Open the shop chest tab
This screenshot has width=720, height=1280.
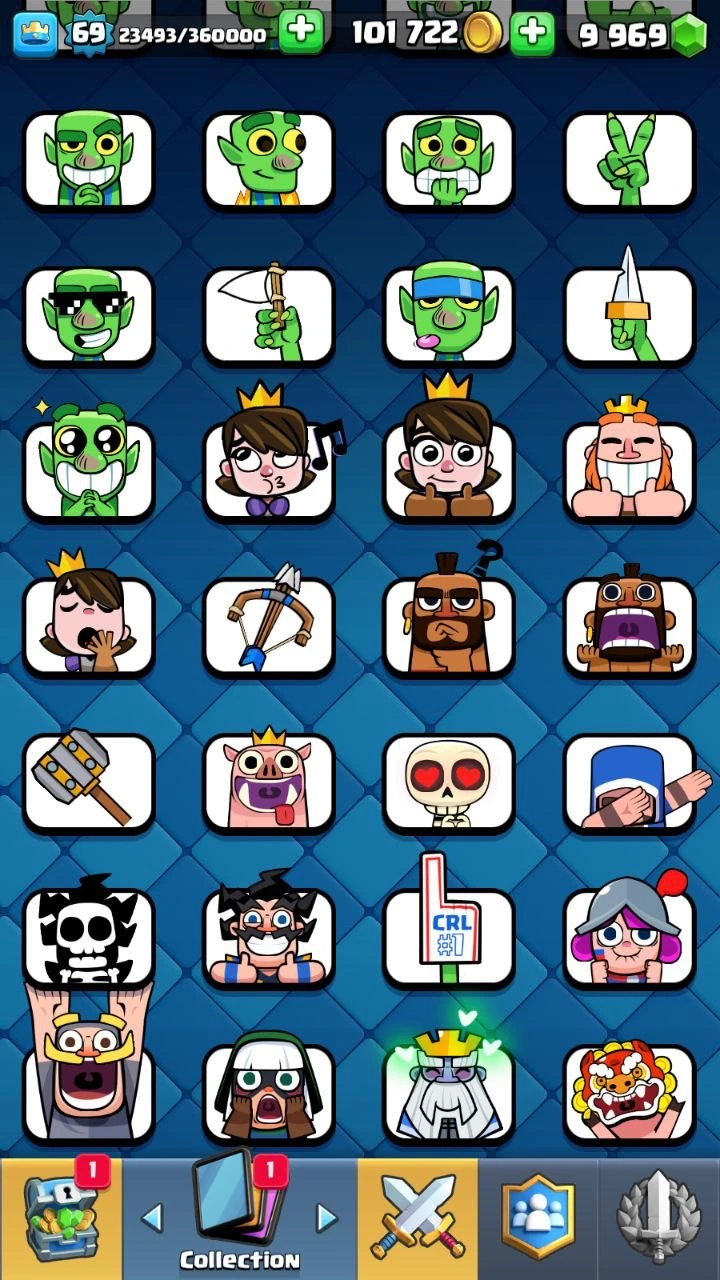pyautogui.click(x=60, y=1218)
